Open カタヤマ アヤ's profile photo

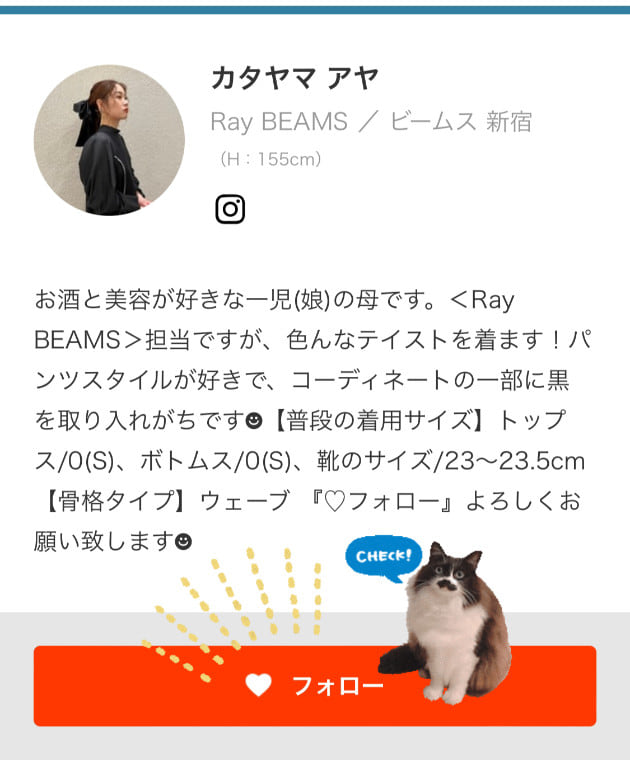(x=109, y=140)
